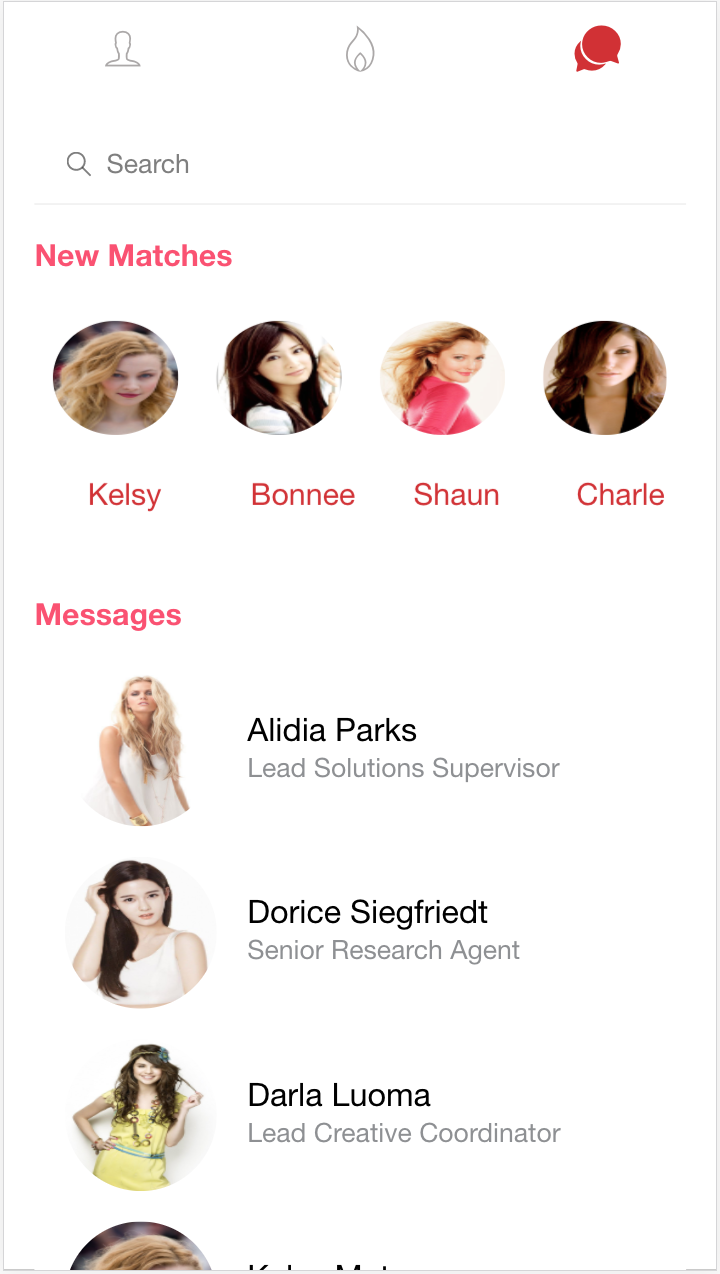
Task: Open Shaun's match avatar photo
Action: coord(442,378)
